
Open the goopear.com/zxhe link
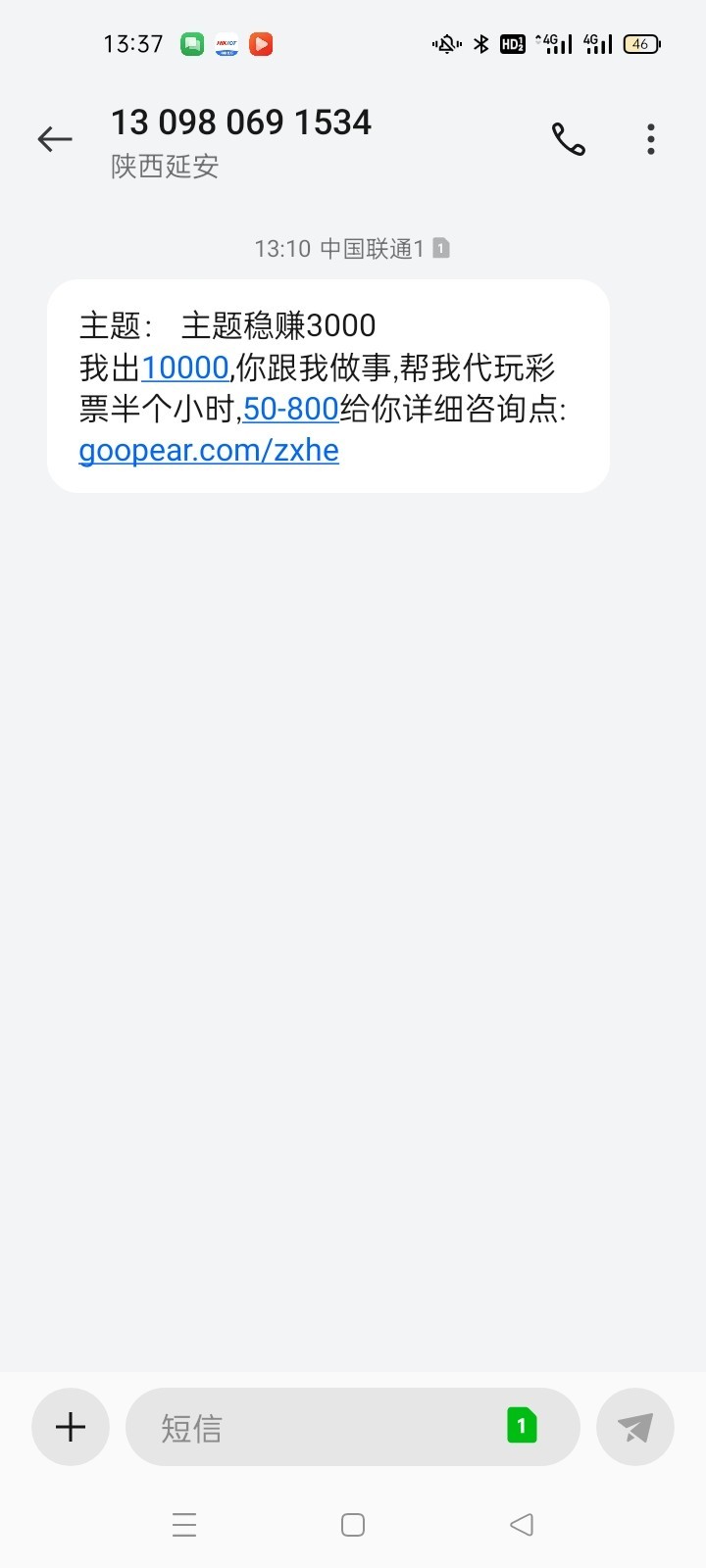click(209, 451)
